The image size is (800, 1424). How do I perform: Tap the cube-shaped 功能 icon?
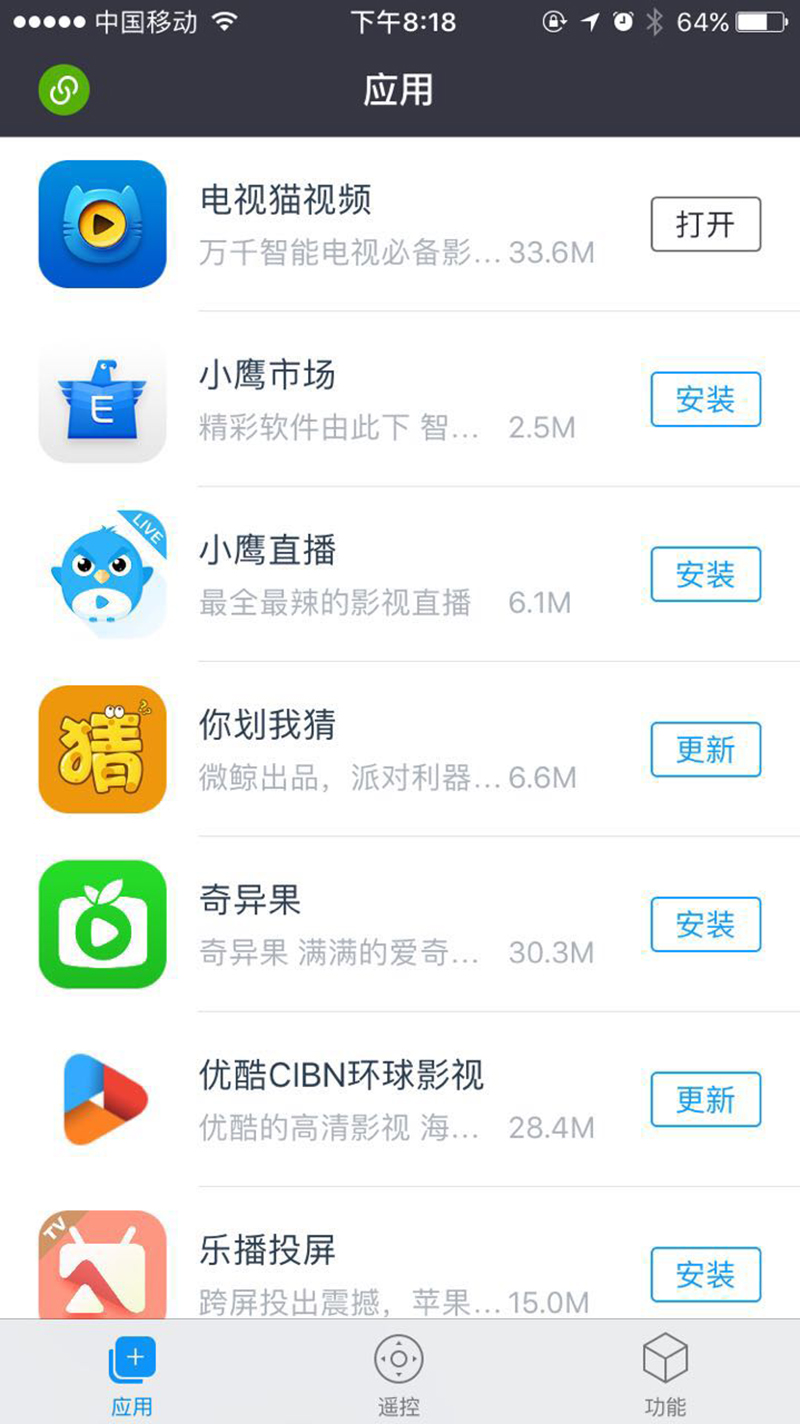[665, 1357]
